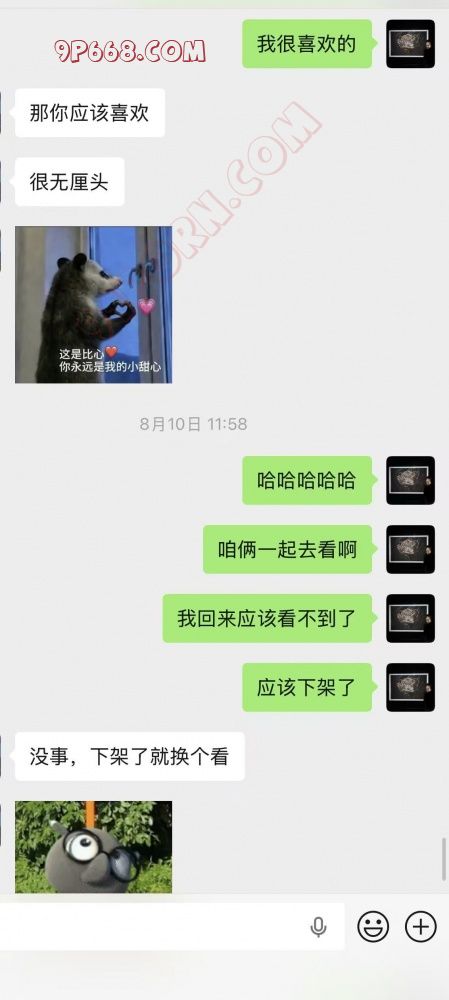Open sender avatar beside 应该下架了
The height and width of the screenshot is (1000, 449).
pyautogui.click(x=411, y=688)
